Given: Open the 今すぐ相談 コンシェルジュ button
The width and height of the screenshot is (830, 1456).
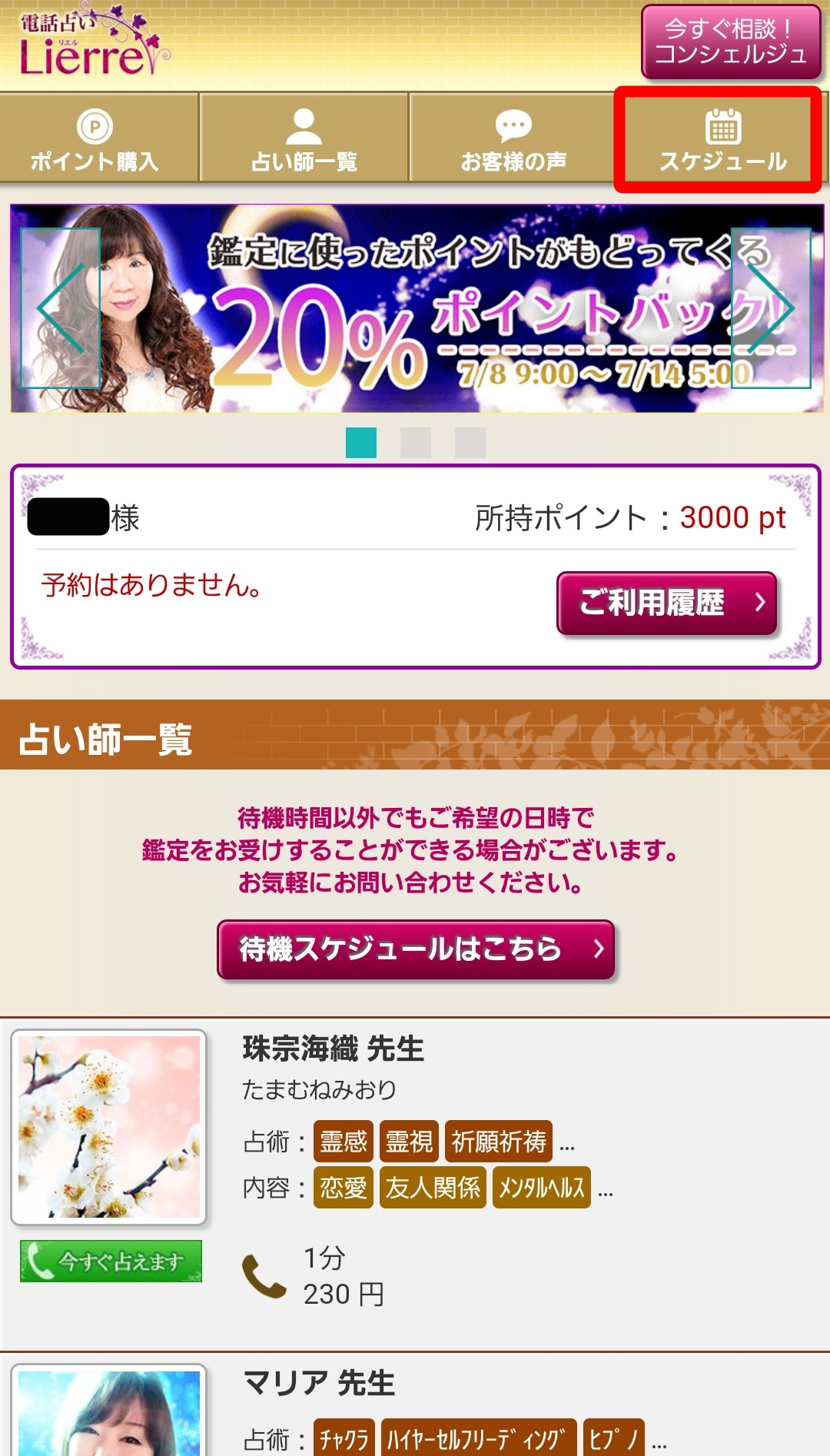Looking at the screenshot, I should (x=731, y=42).
